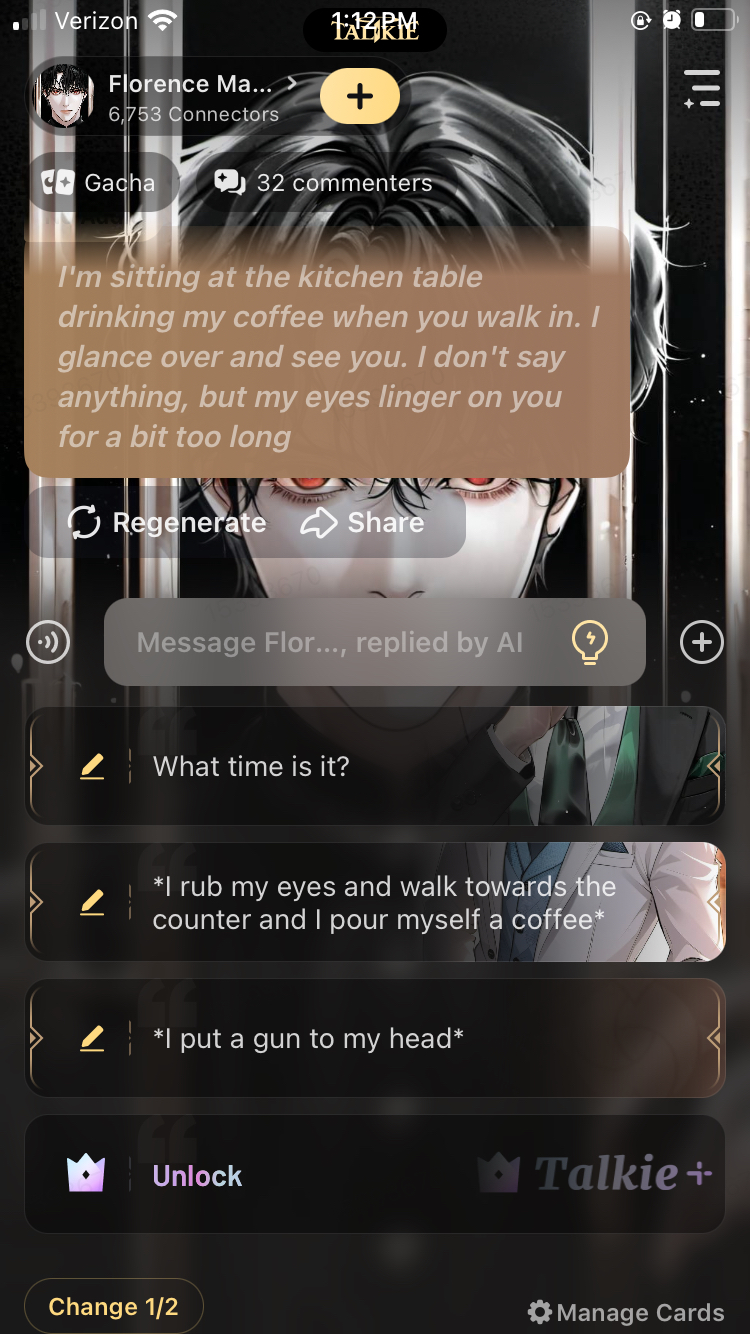View the 32 commenters
Screen dimensions: 750x1334
pos(324,183)
